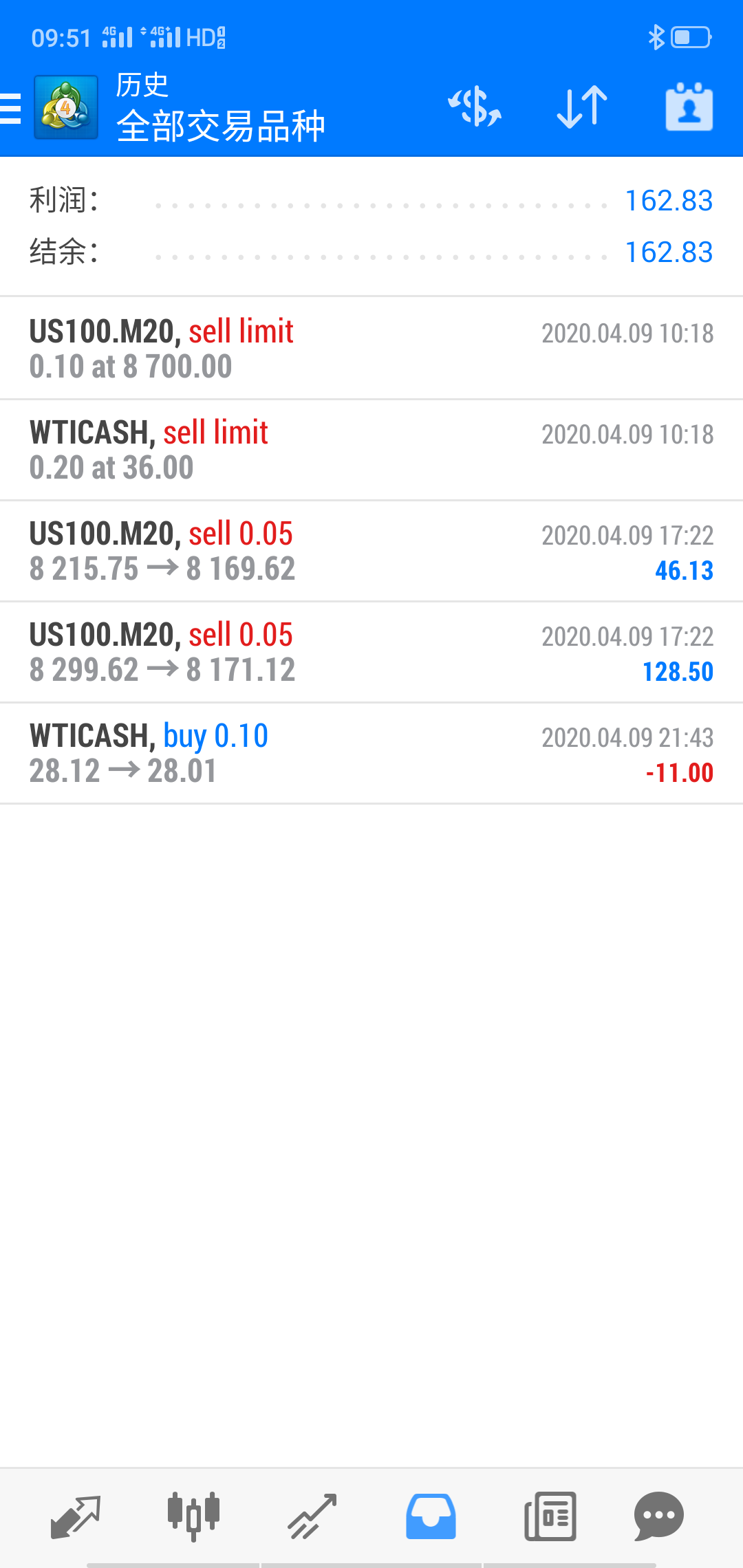The image size is (743, 1568).
Task: Open the WTICASH sell limit order
Action: pyautogui.click(x=371, y=450)
